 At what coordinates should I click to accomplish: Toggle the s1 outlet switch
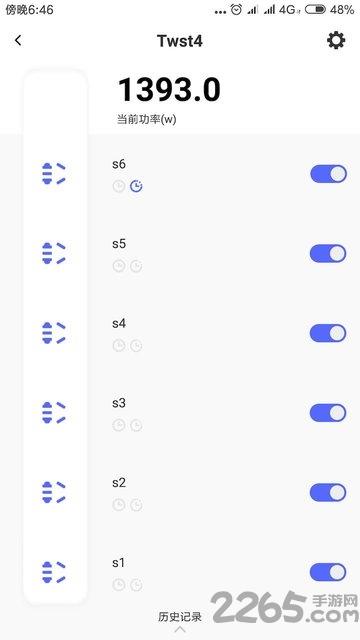coord(328,572)
